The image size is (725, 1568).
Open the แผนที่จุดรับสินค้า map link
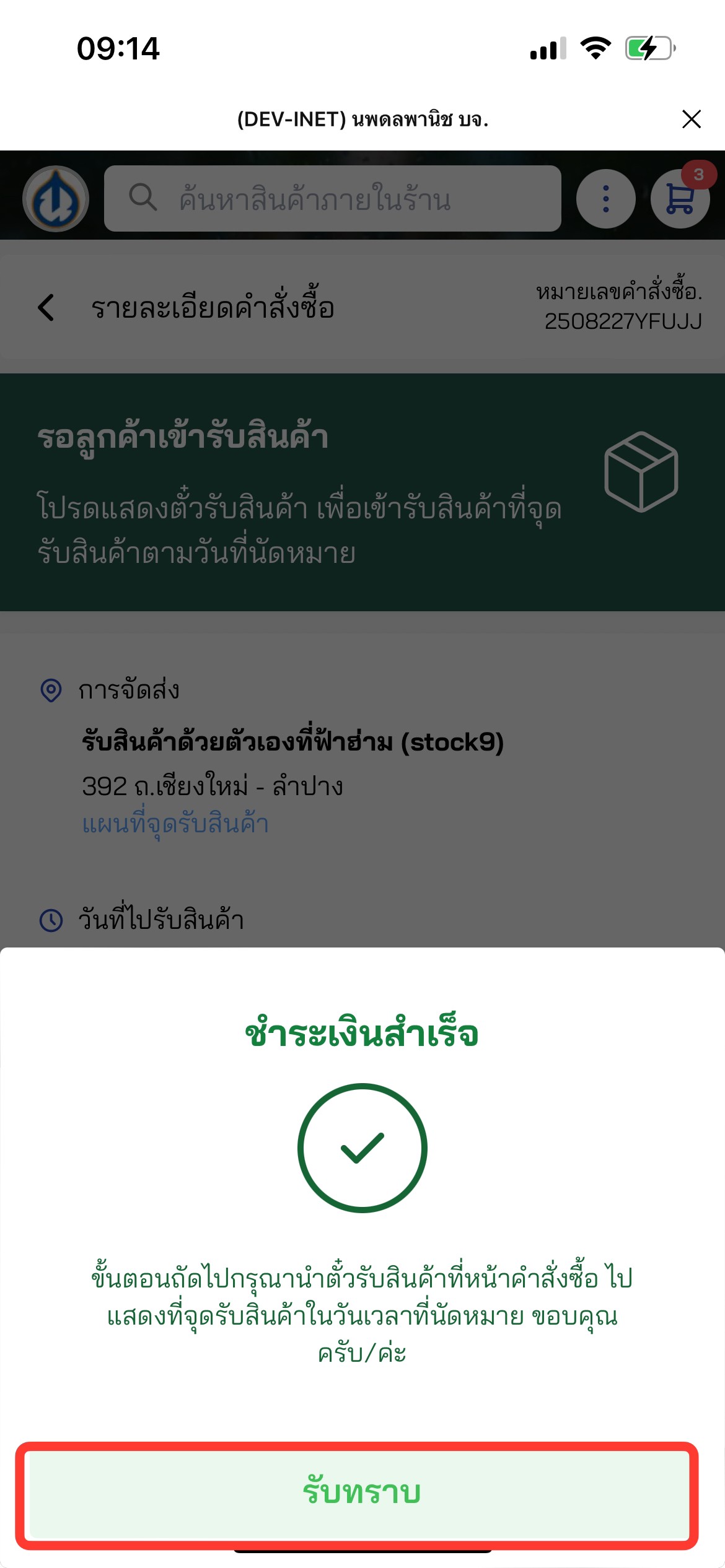coord(175,824)
